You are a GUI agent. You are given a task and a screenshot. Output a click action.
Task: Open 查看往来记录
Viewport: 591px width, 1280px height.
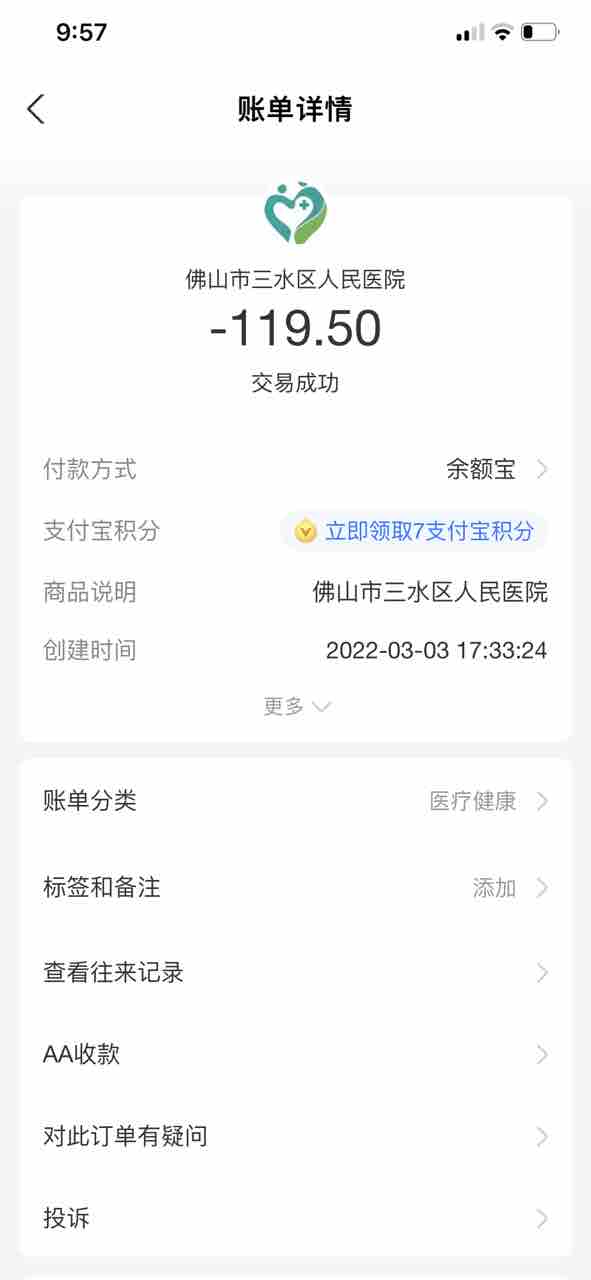point(296,972)
